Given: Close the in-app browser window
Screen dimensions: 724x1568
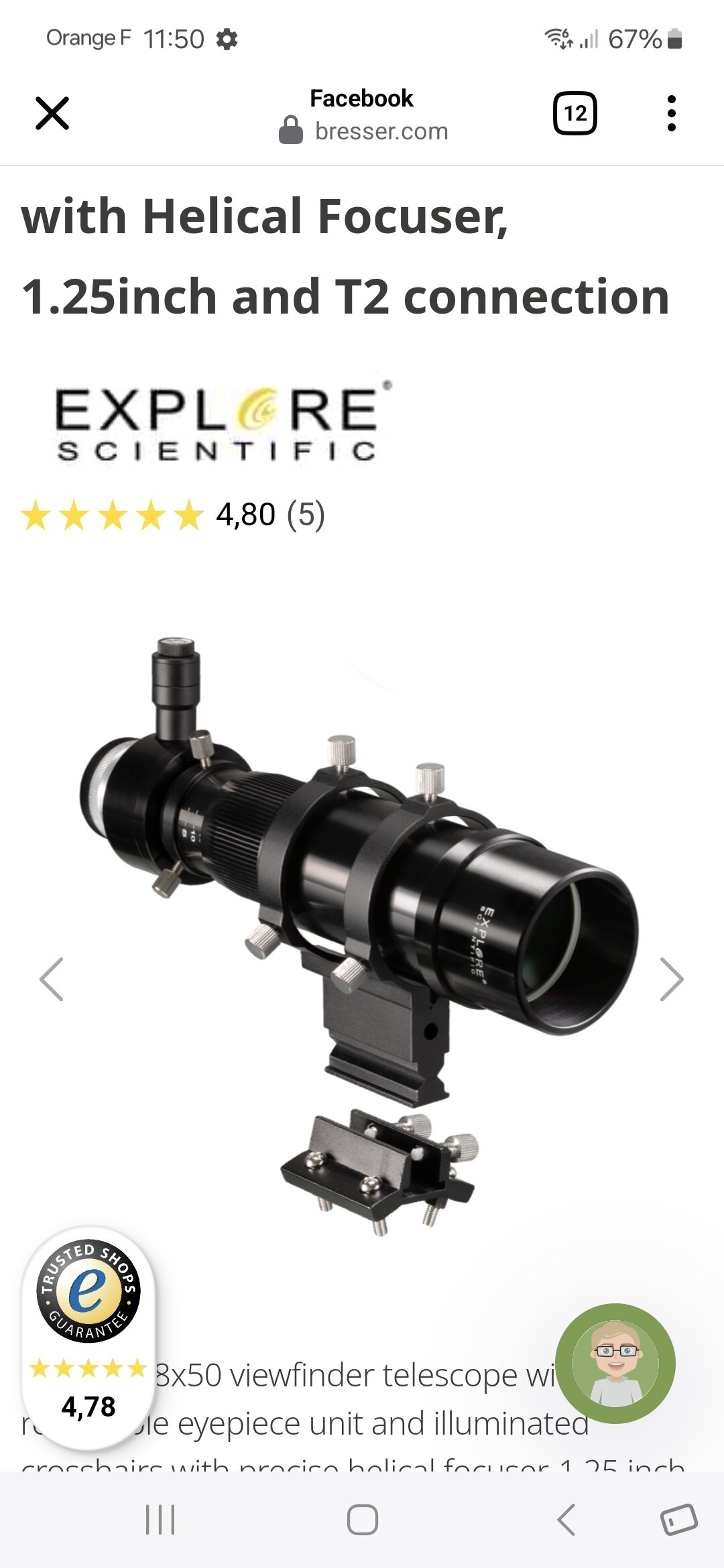Looking at the screenshot, I should (x=52, y=113).
